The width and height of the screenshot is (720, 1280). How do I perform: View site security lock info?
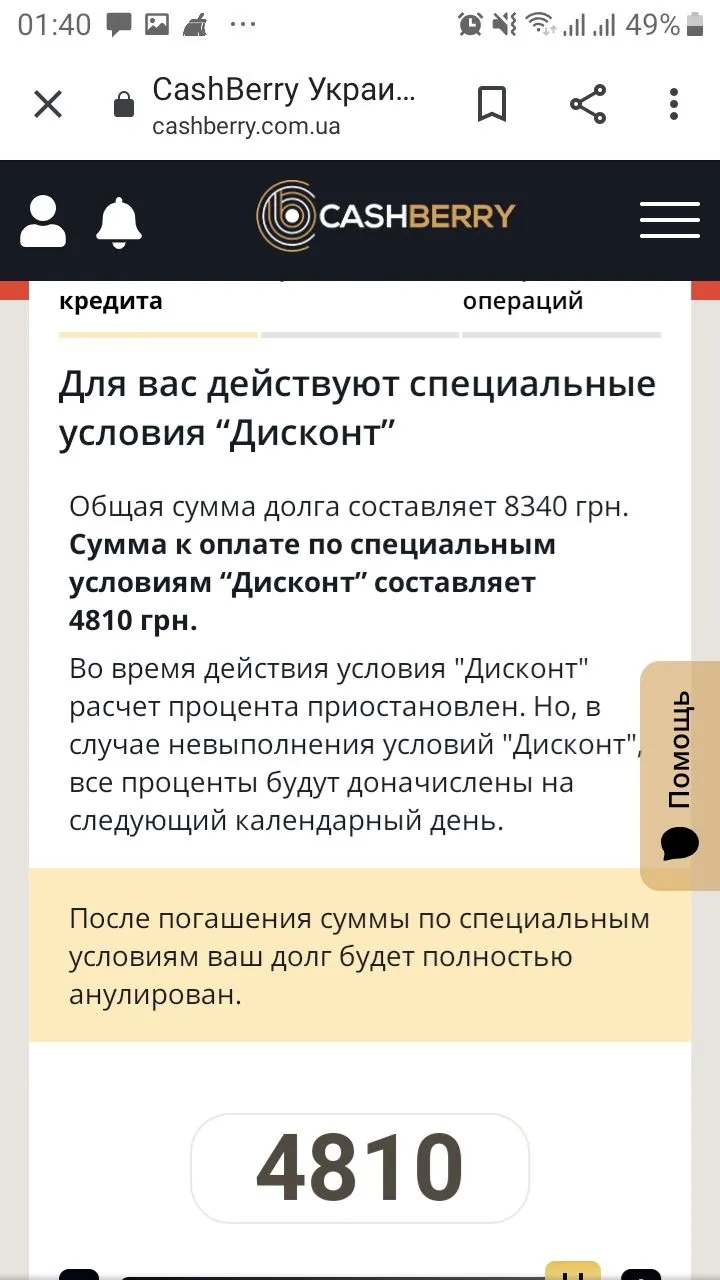tap(124, 105)
